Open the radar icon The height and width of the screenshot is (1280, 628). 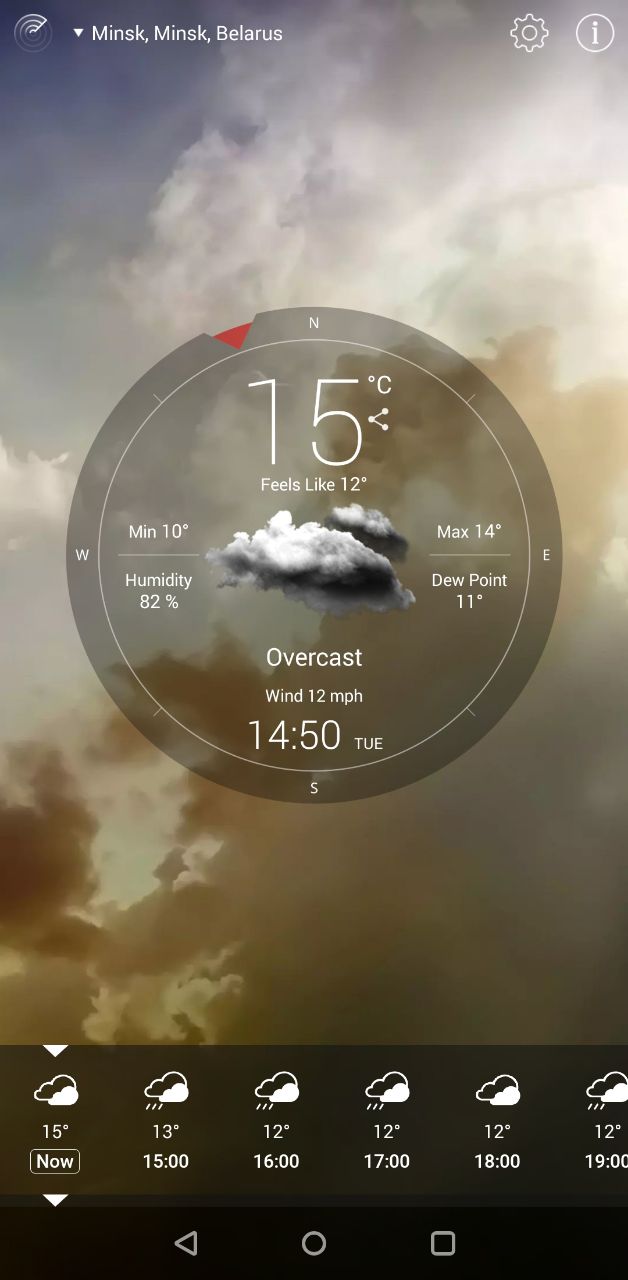click(x=33, y=33)
